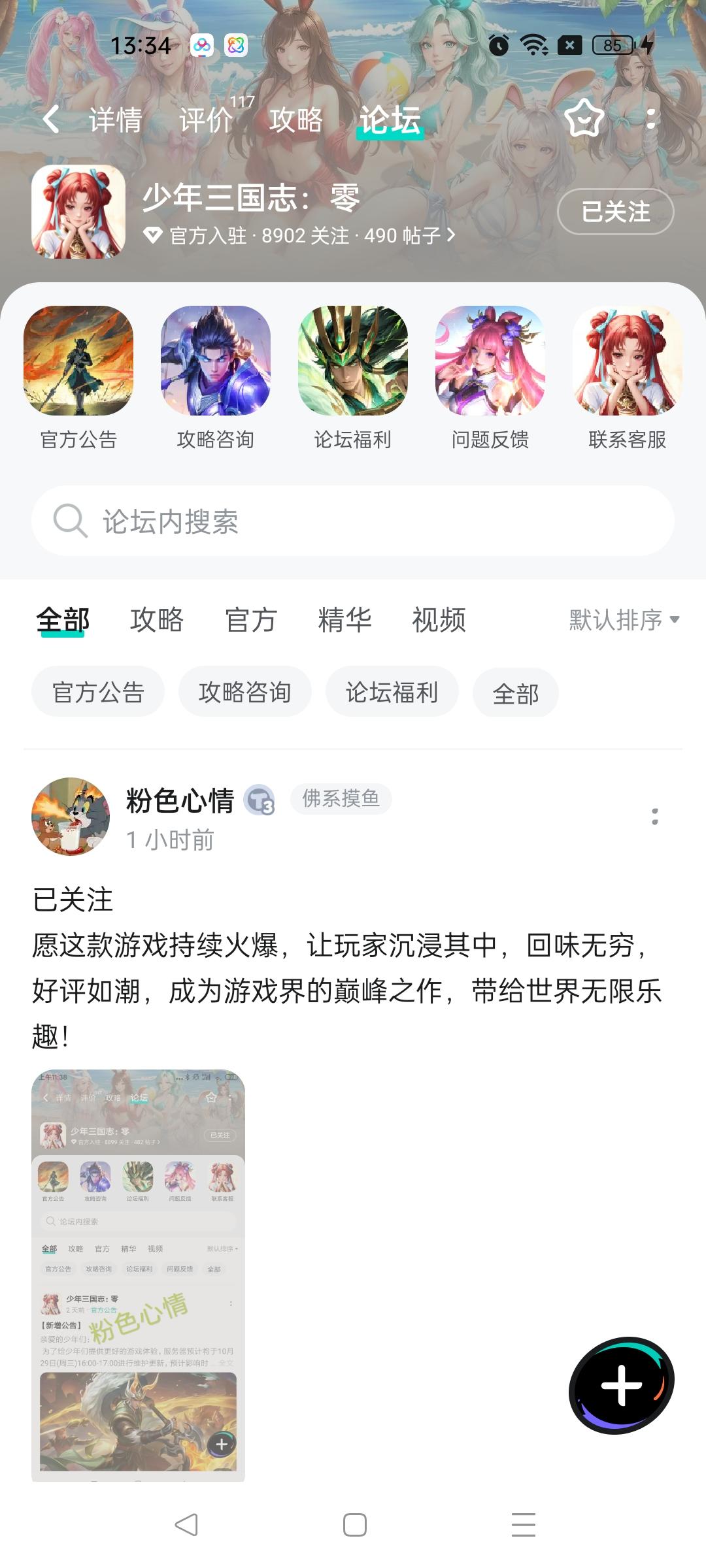Open the 攻略咨询 channel icon
The width and height of the screenshot is (706, 1568).
[216, 363]
